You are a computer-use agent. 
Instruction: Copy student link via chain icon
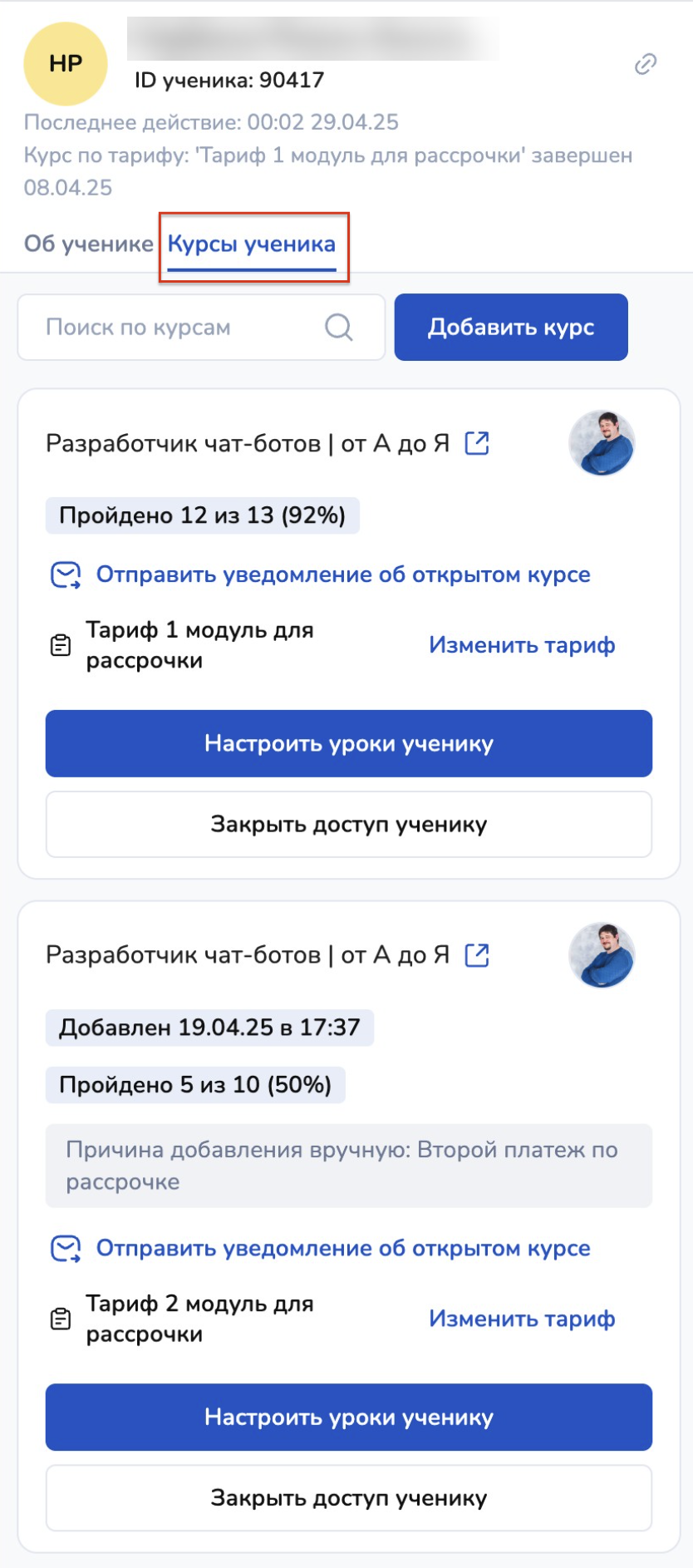tap(646, 64)
